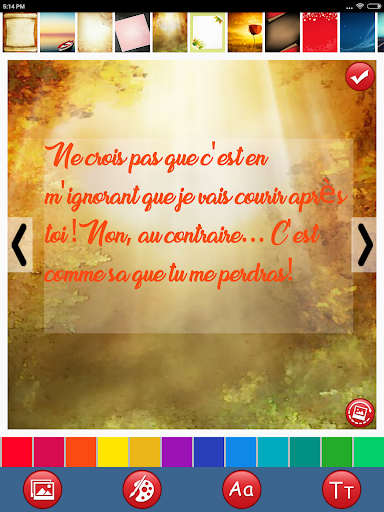
Task: Open the Aa font style tool
Action: 242,489
